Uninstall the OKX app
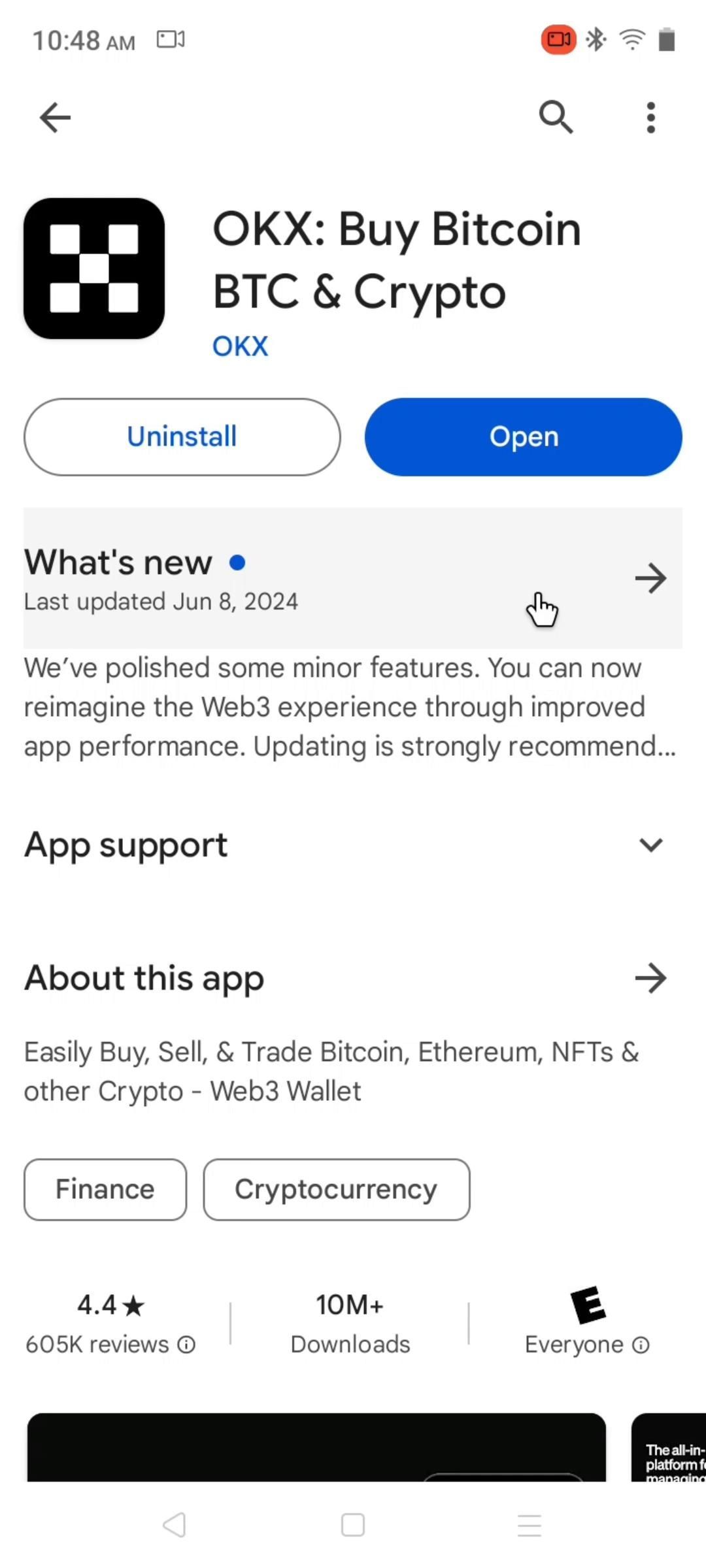 (182, 436)
